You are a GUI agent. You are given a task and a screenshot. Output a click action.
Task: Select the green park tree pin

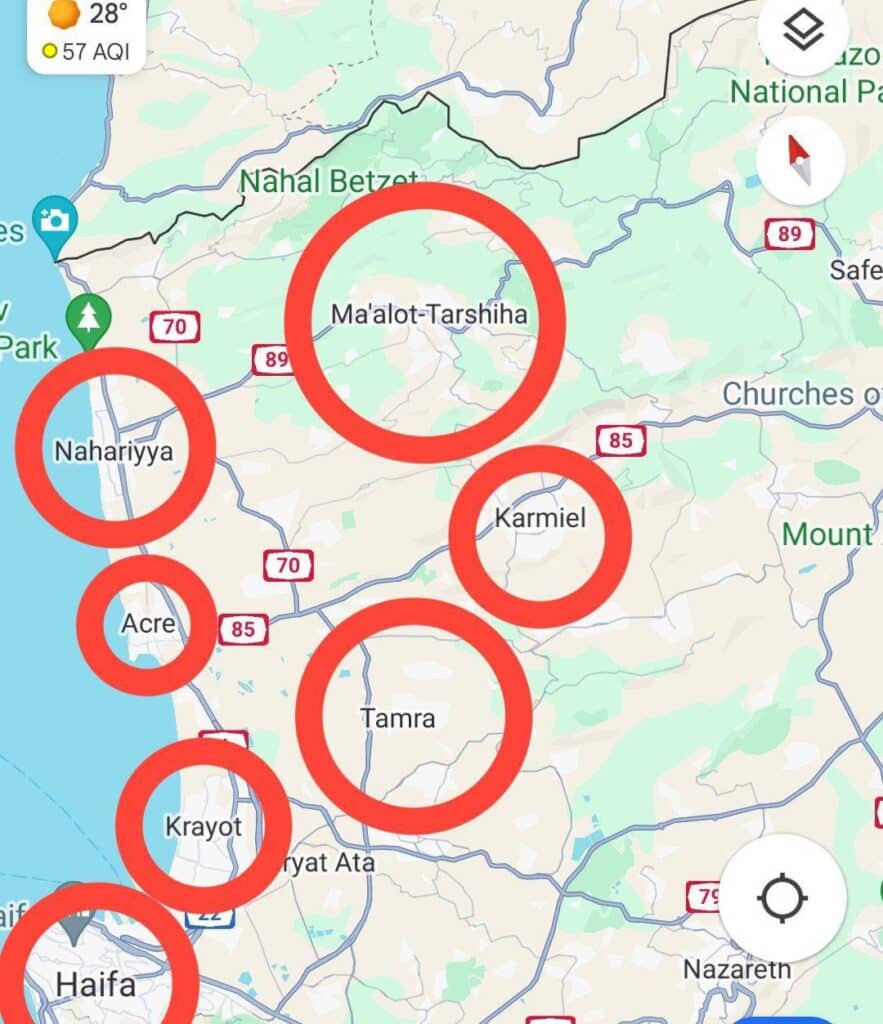pos(89,319)
